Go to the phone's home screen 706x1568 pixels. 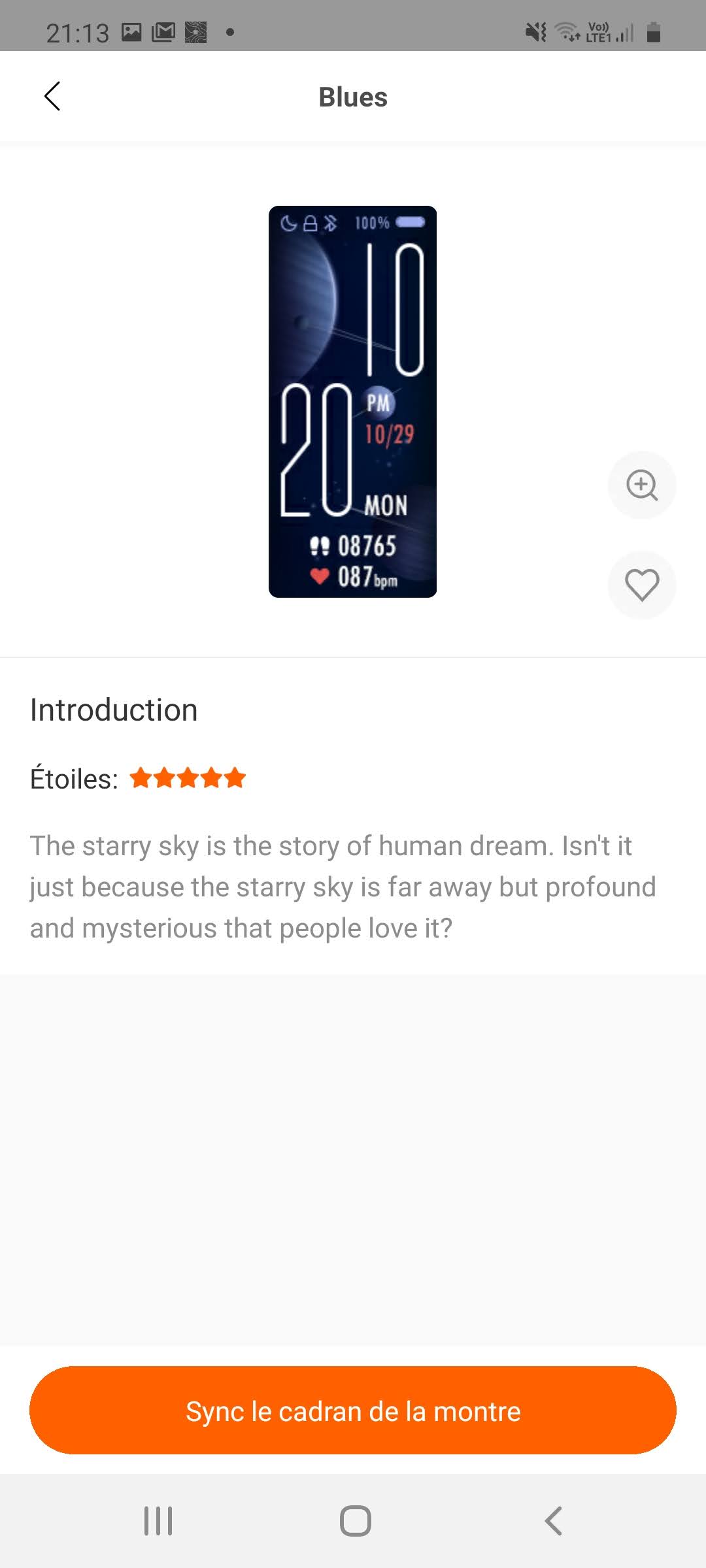[x=355, y=1521]
